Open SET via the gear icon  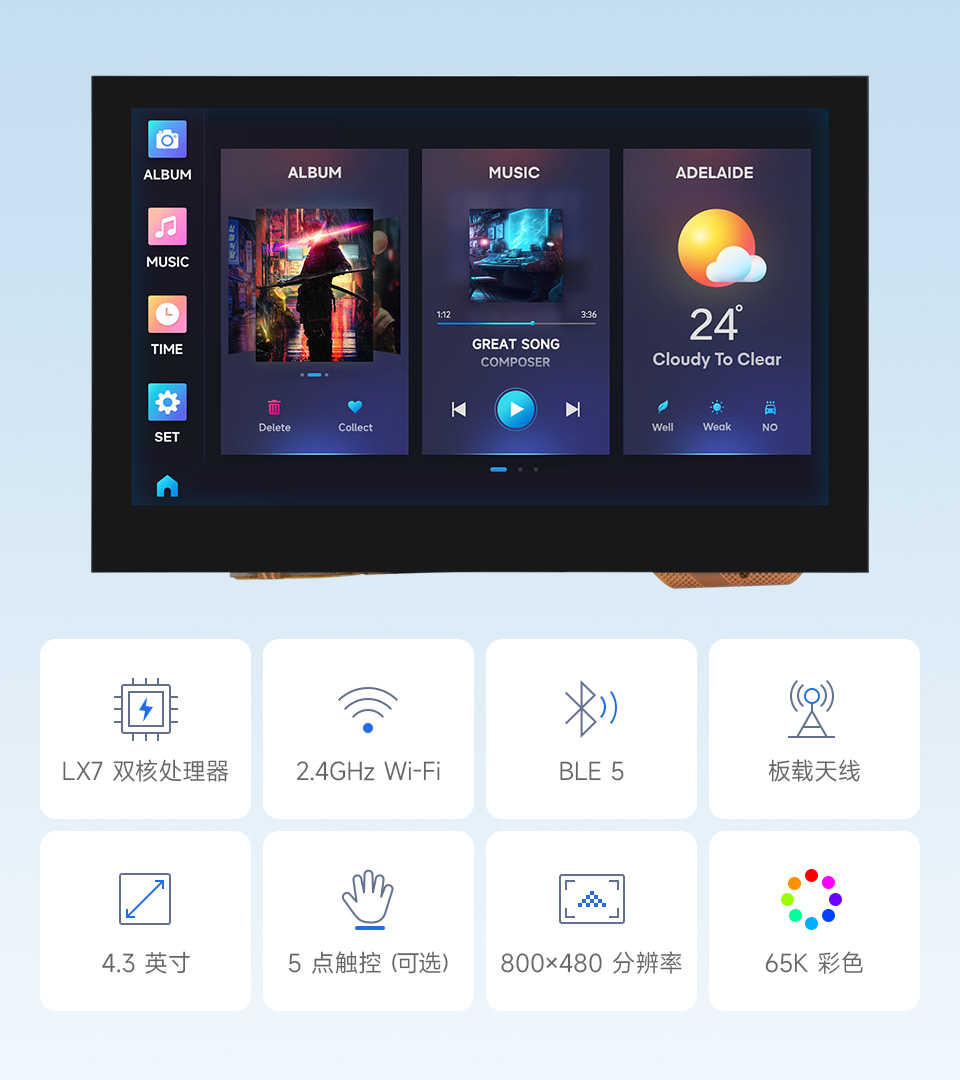[166, 401]
